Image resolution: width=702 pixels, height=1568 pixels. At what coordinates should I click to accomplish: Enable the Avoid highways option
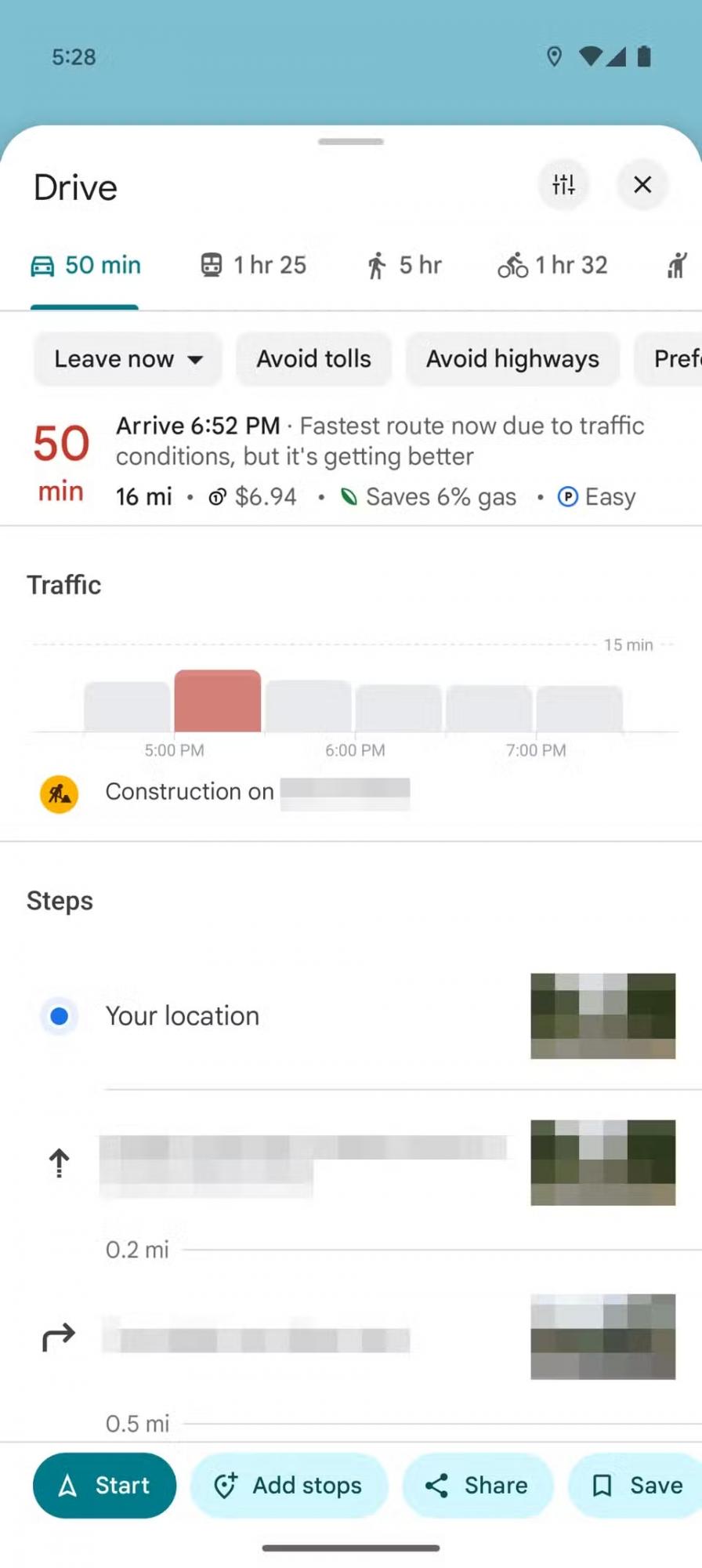pos(512,358)
